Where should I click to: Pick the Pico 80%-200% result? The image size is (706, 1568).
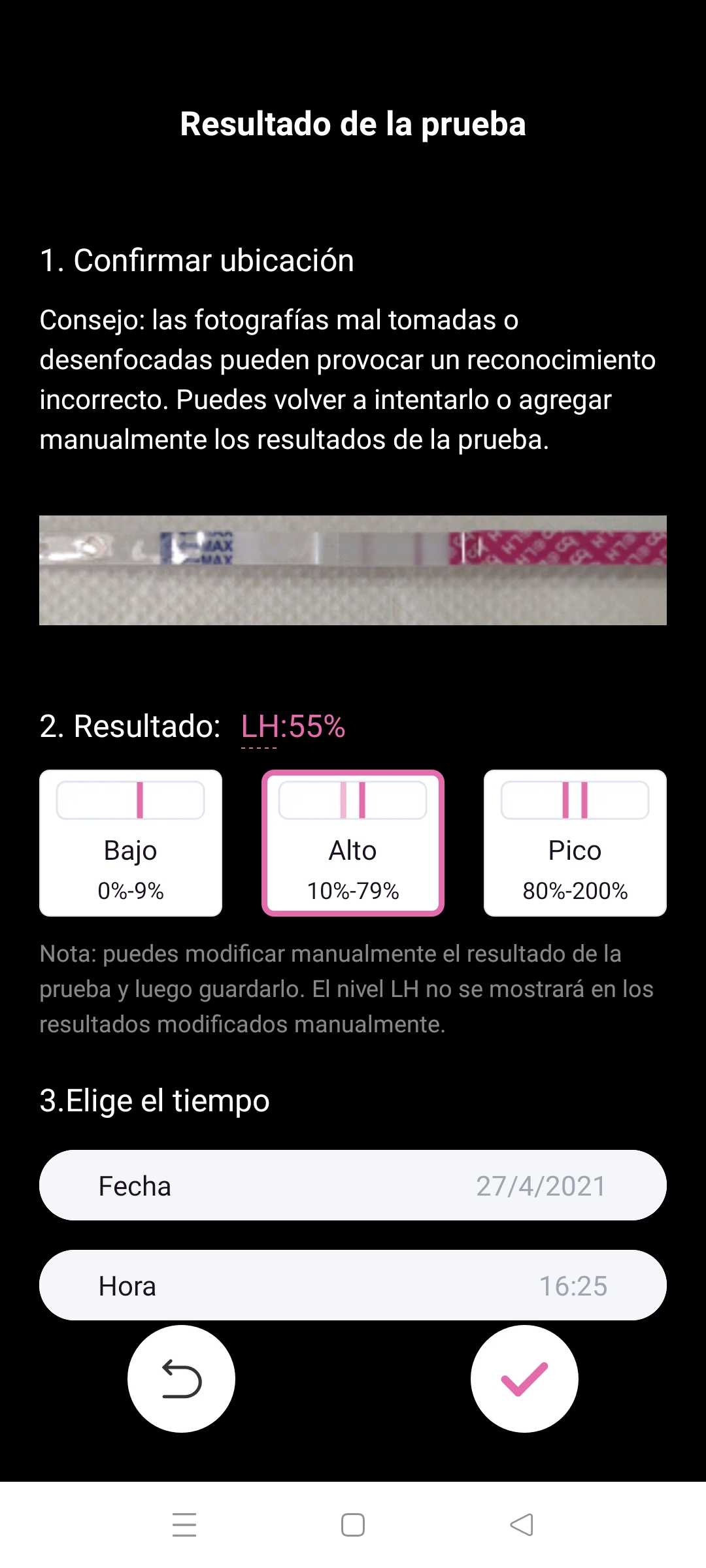tap(575, 843)
